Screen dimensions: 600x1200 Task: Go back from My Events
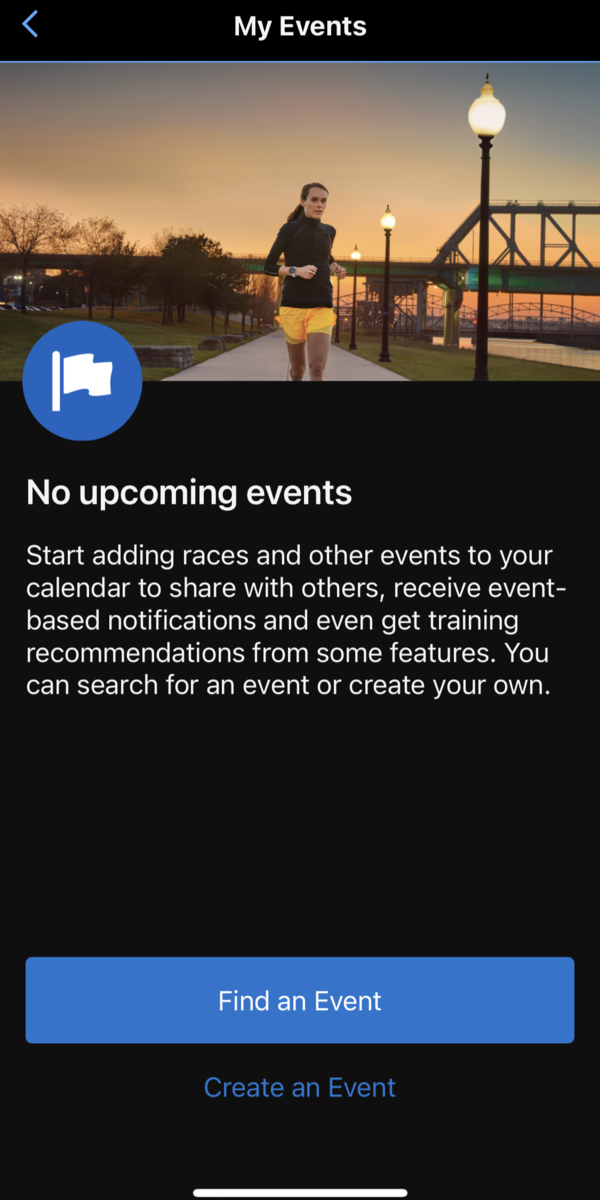(x=30, y=25)
